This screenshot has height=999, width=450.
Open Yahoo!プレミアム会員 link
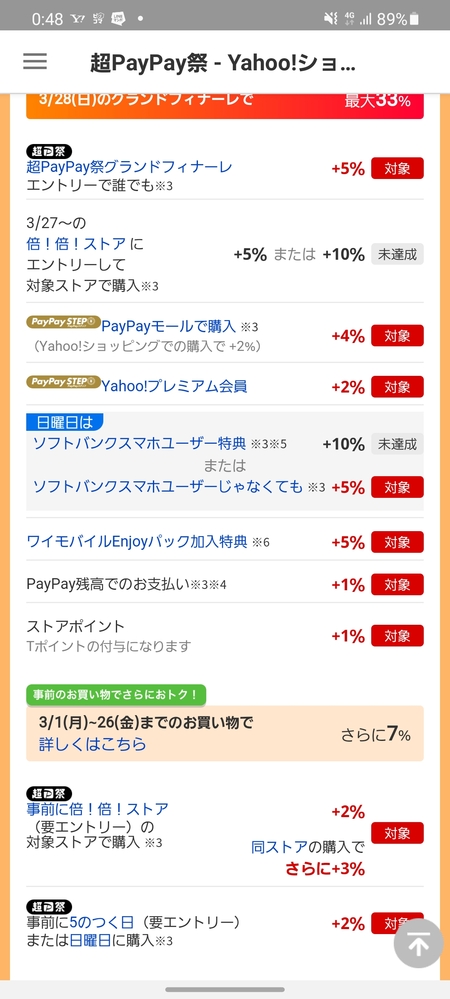175,385
